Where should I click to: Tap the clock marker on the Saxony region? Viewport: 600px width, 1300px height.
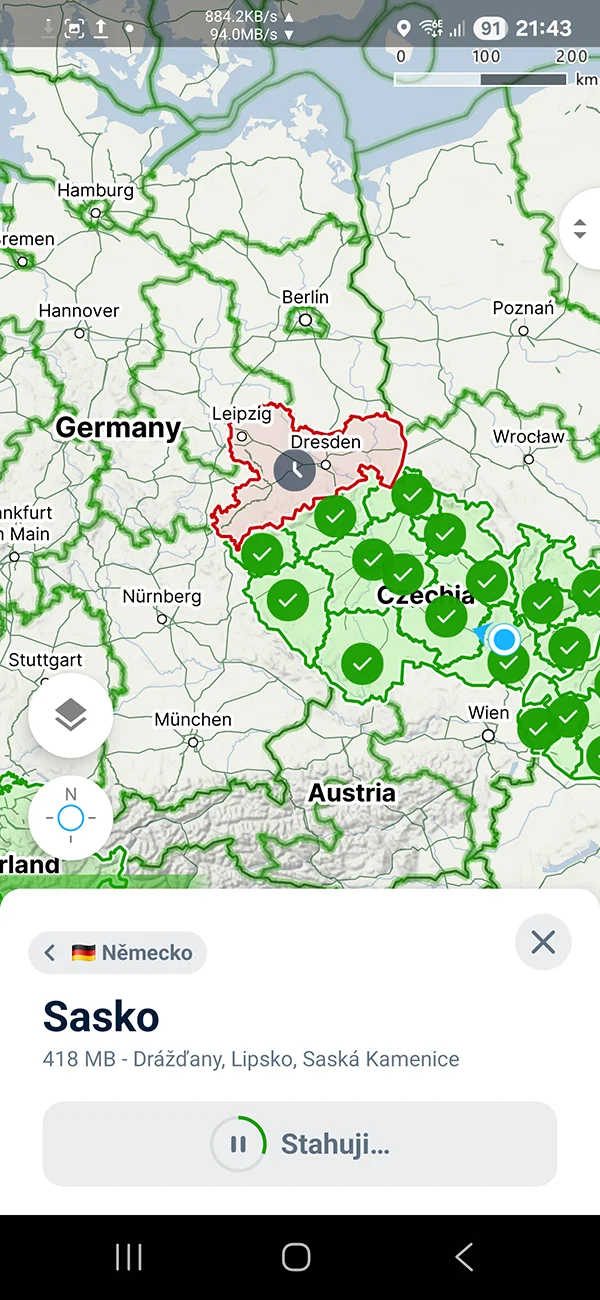point(295,470)
